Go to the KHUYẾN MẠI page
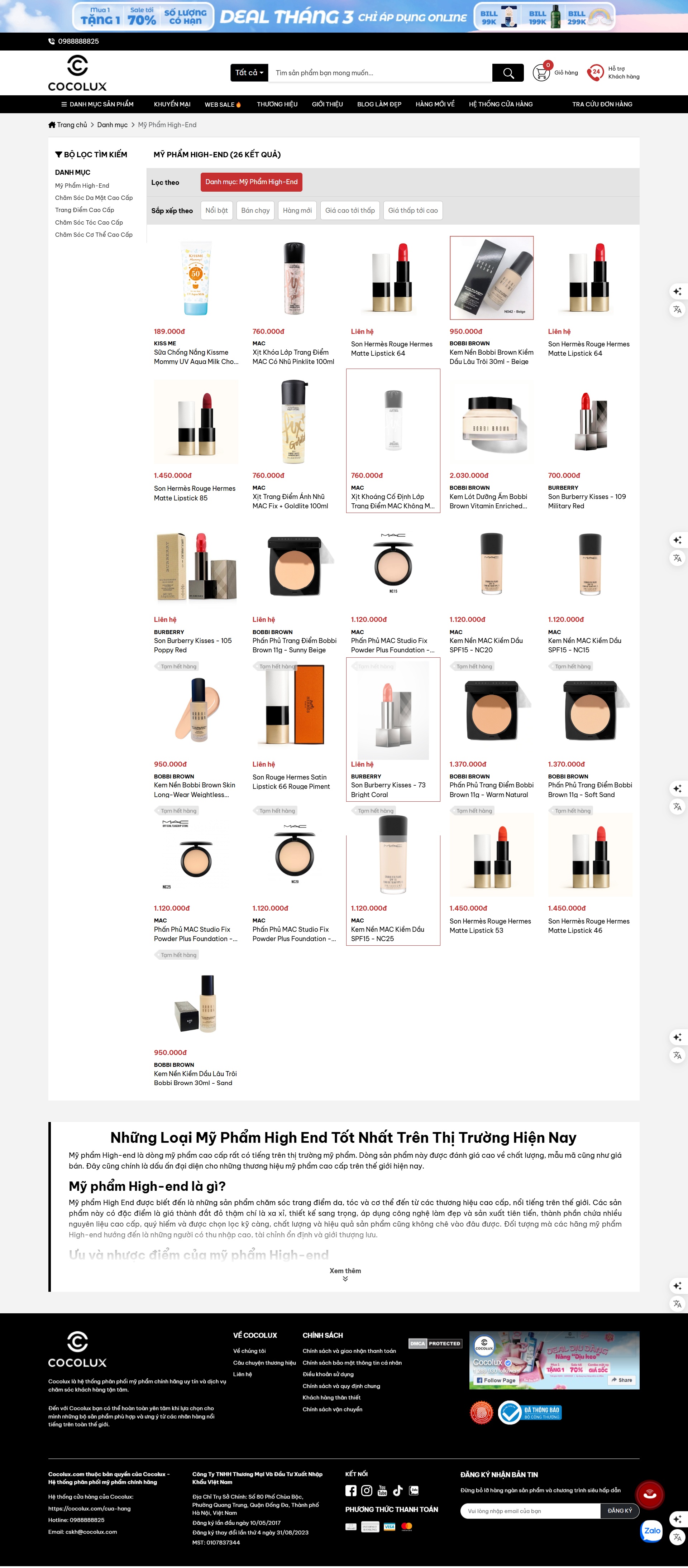 (x=172, y=104)
